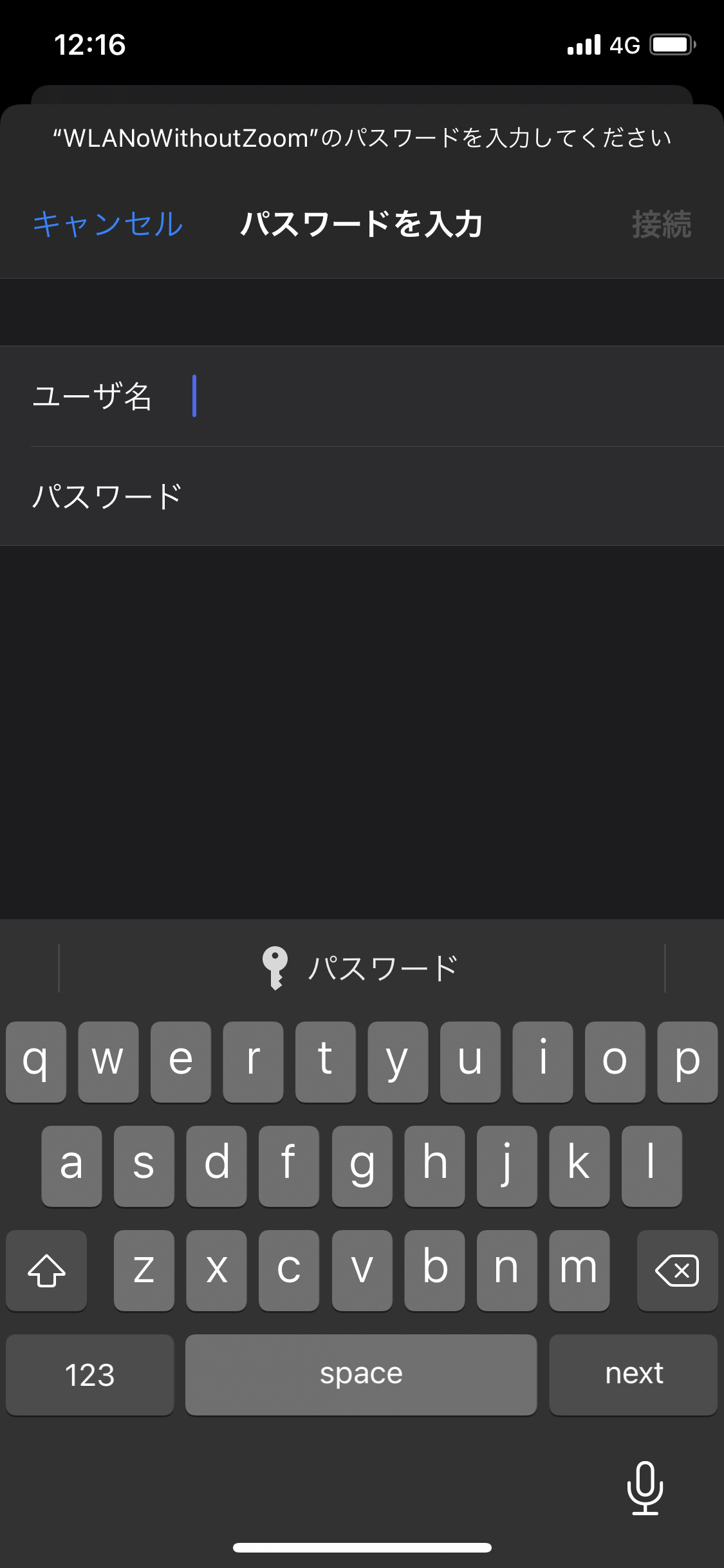Tap the next key on the keyboard
724x1568 pixels.
click(x=633, y=1375)
